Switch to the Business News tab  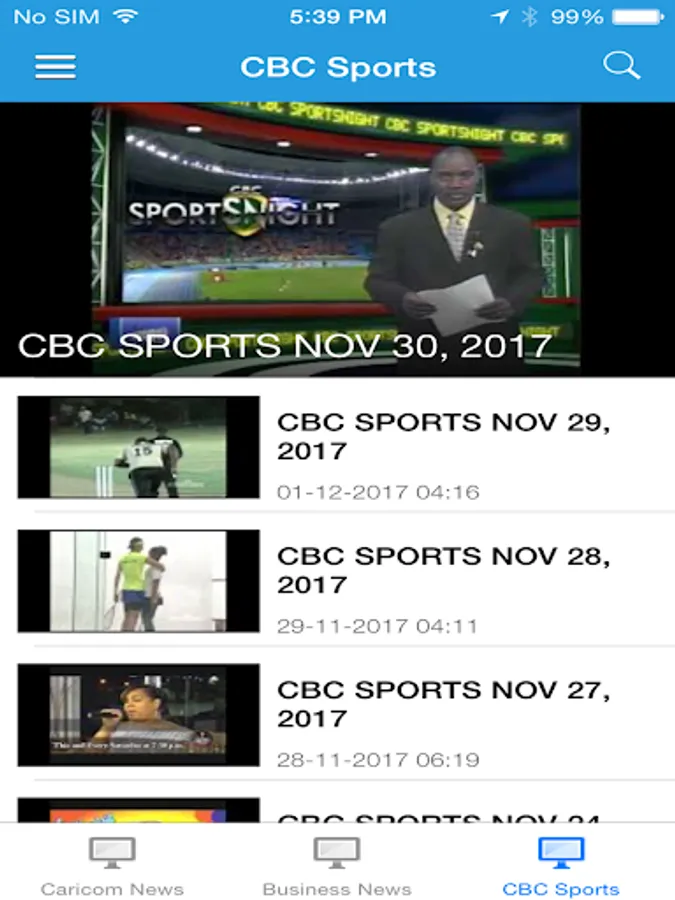point(337,865)
